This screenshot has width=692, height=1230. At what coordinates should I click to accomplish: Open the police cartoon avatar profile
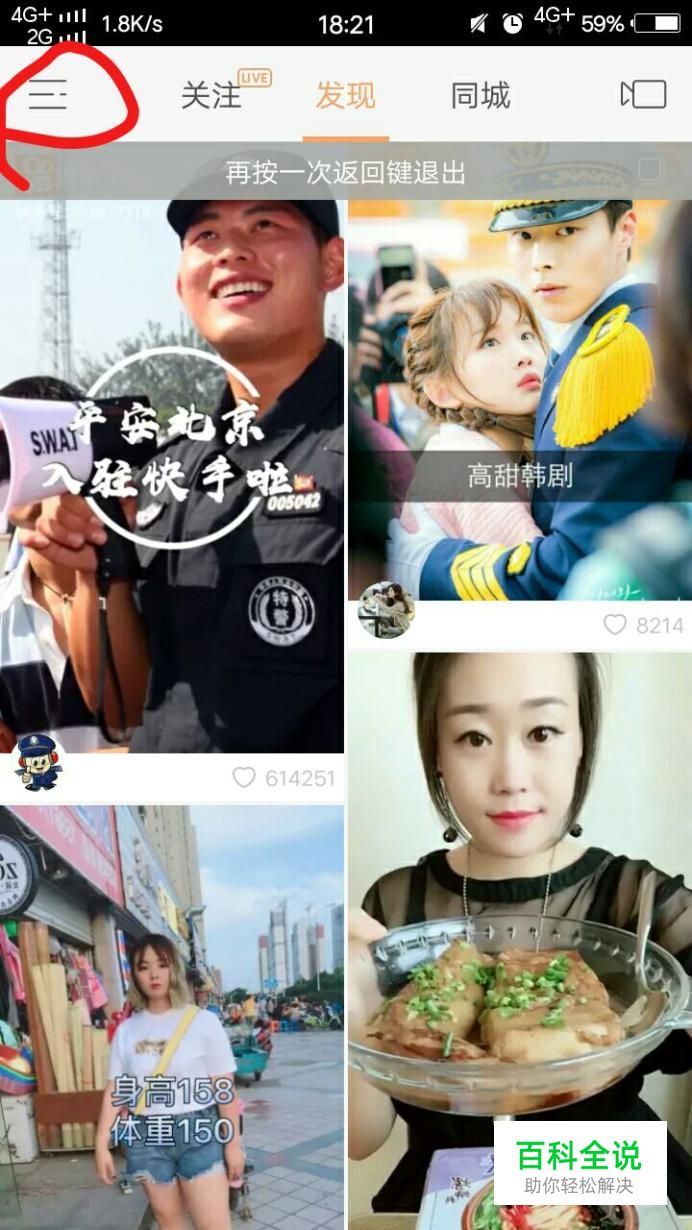point(39,764)
